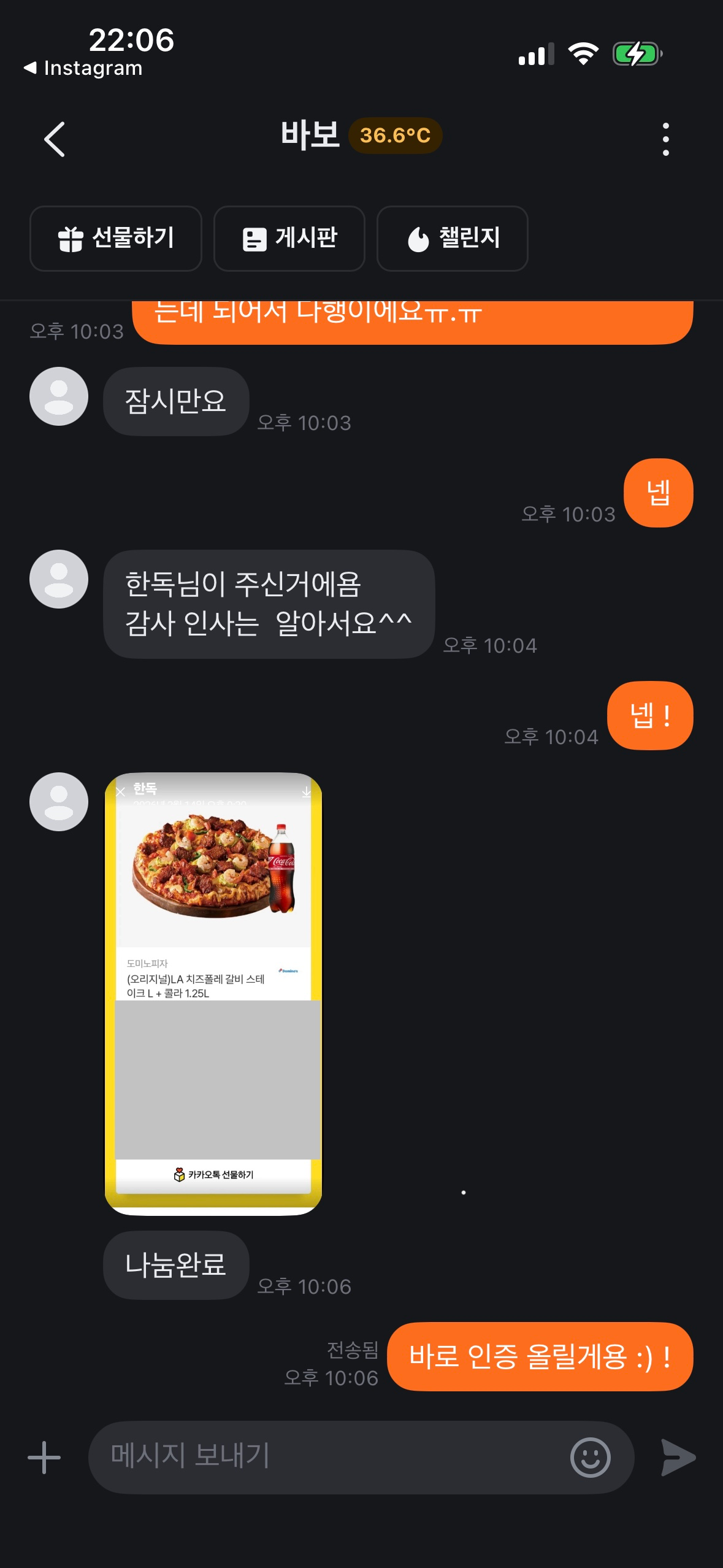723x1568 pixels.
Task: Tap the 선물하기 gift button
Action: point(116,239)
